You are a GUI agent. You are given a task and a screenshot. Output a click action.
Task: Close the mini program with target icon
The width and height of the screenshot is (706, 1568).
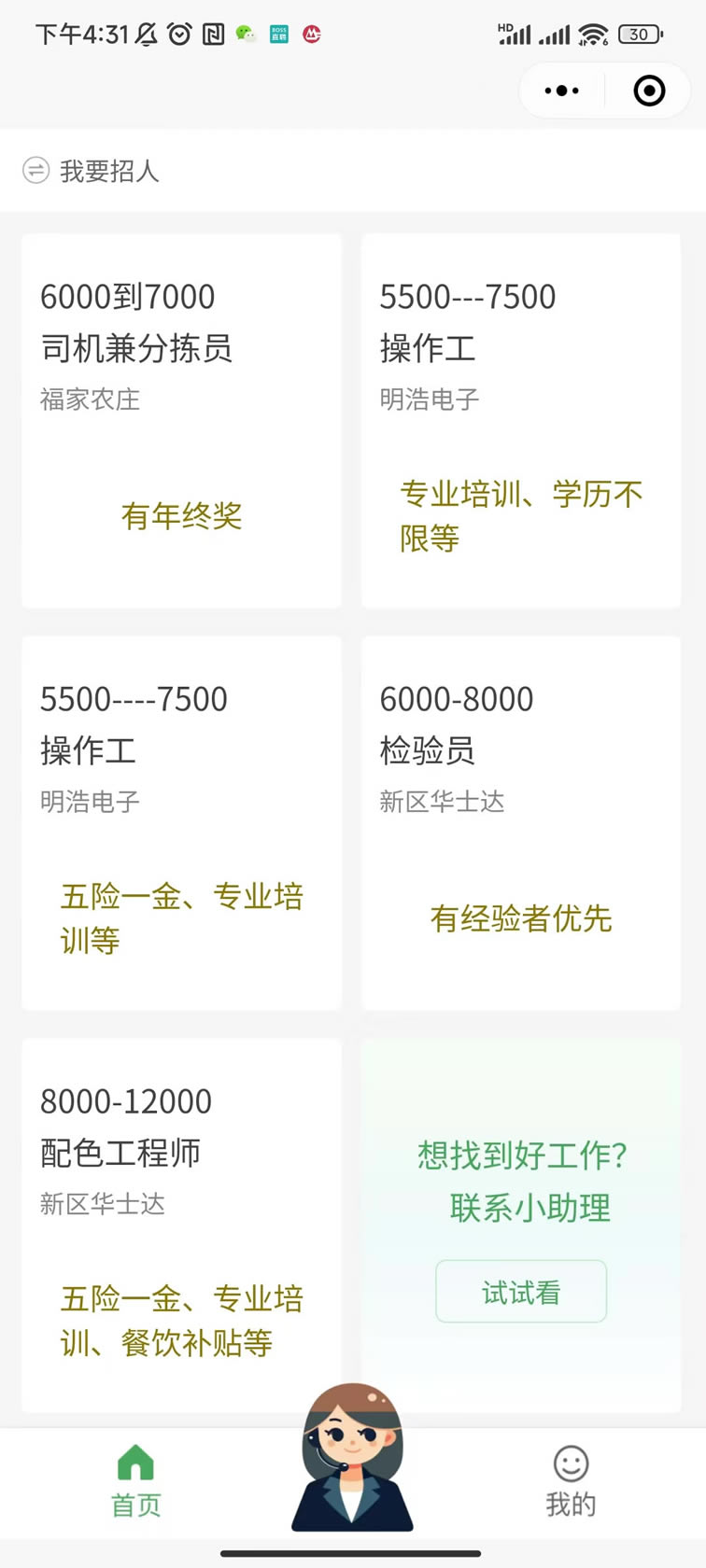[649, 91]
